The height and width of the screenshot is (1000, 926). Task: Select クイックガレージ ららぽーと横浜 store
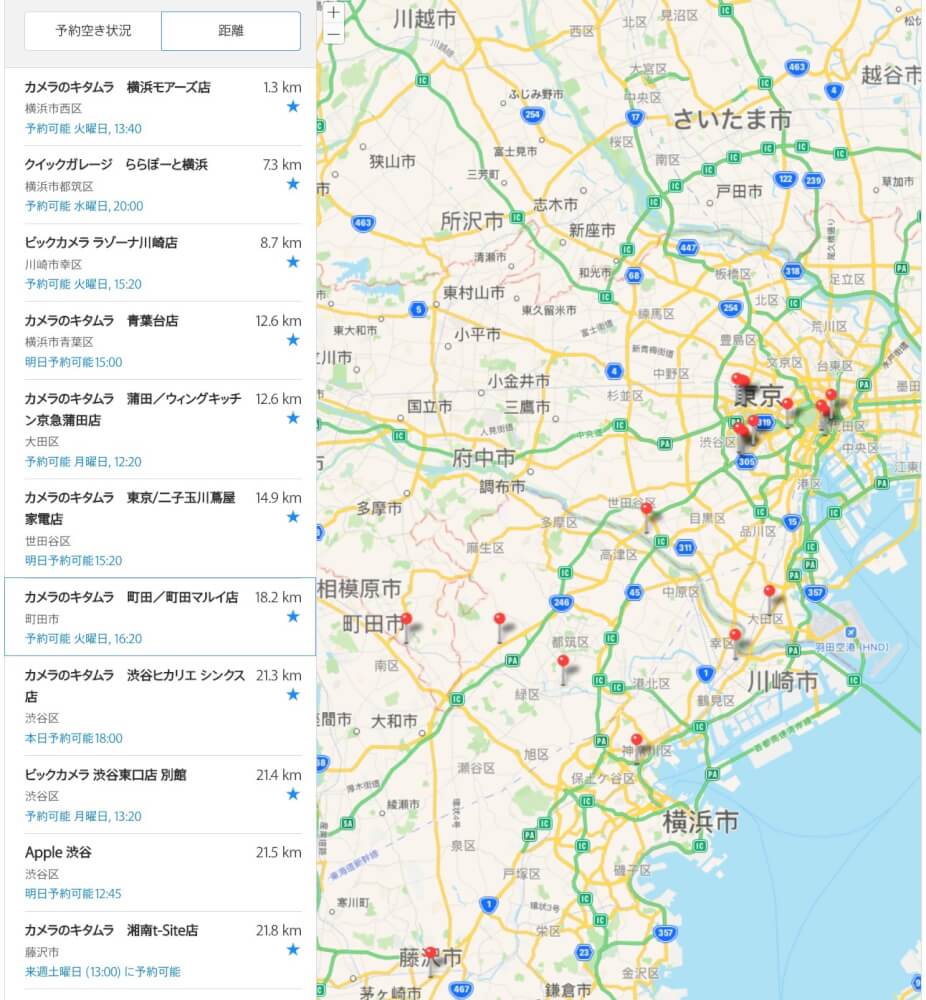tap(116, 165)
